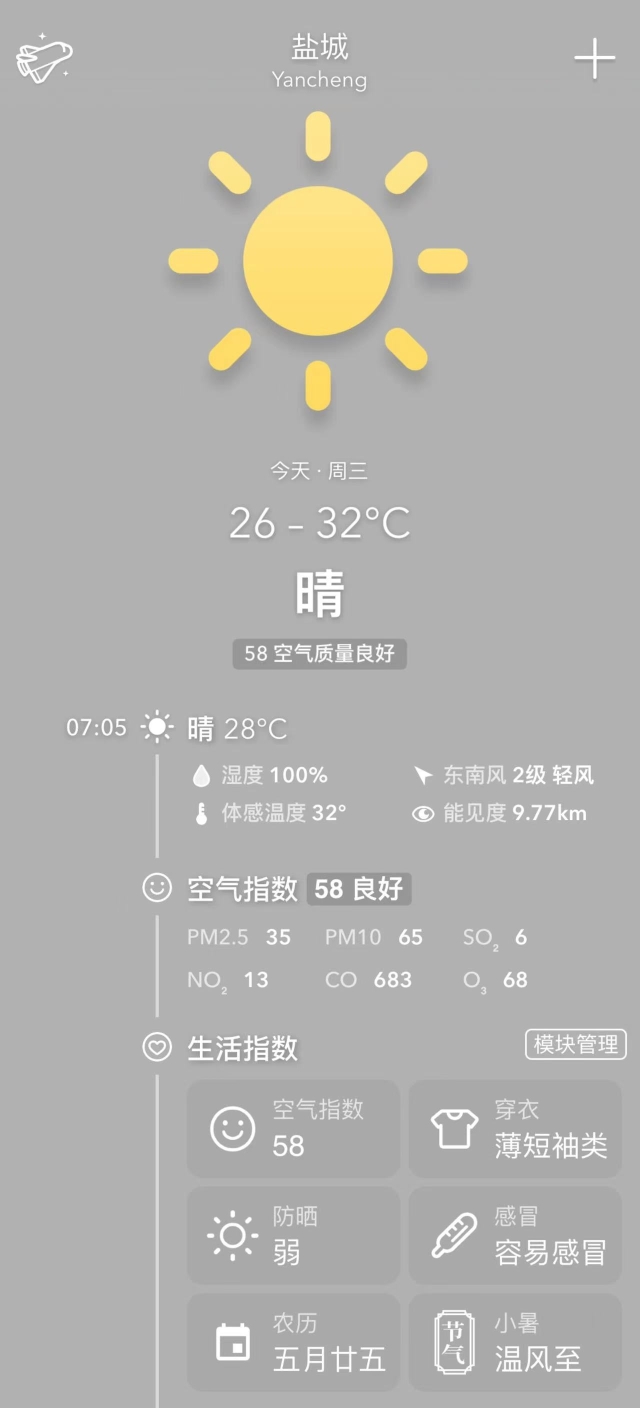
Task: Open the 防晒 弱 card
Action: [293, 1235]
